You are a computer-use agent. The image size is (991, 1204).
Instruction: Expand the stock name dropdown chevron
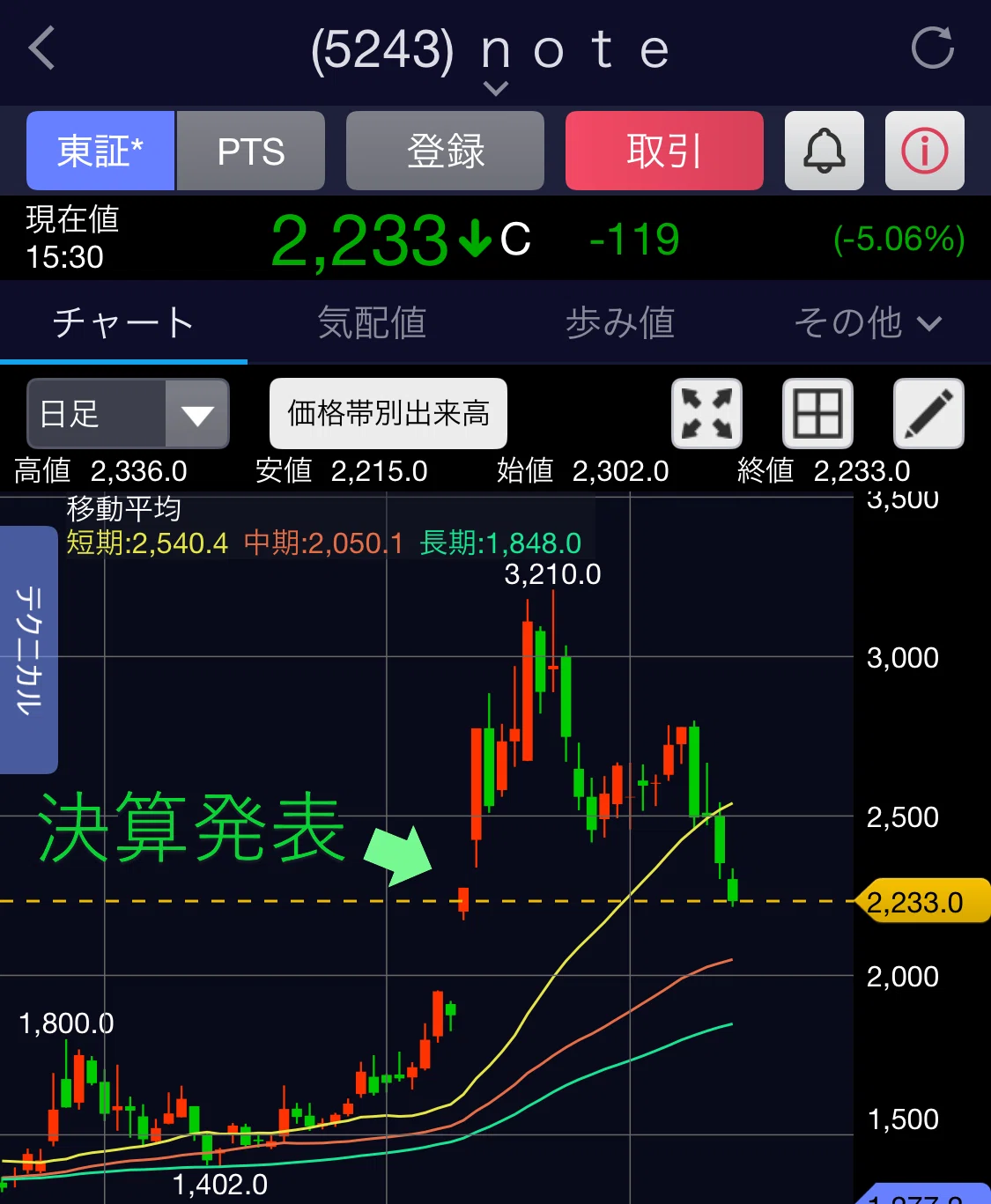(496, 89)
